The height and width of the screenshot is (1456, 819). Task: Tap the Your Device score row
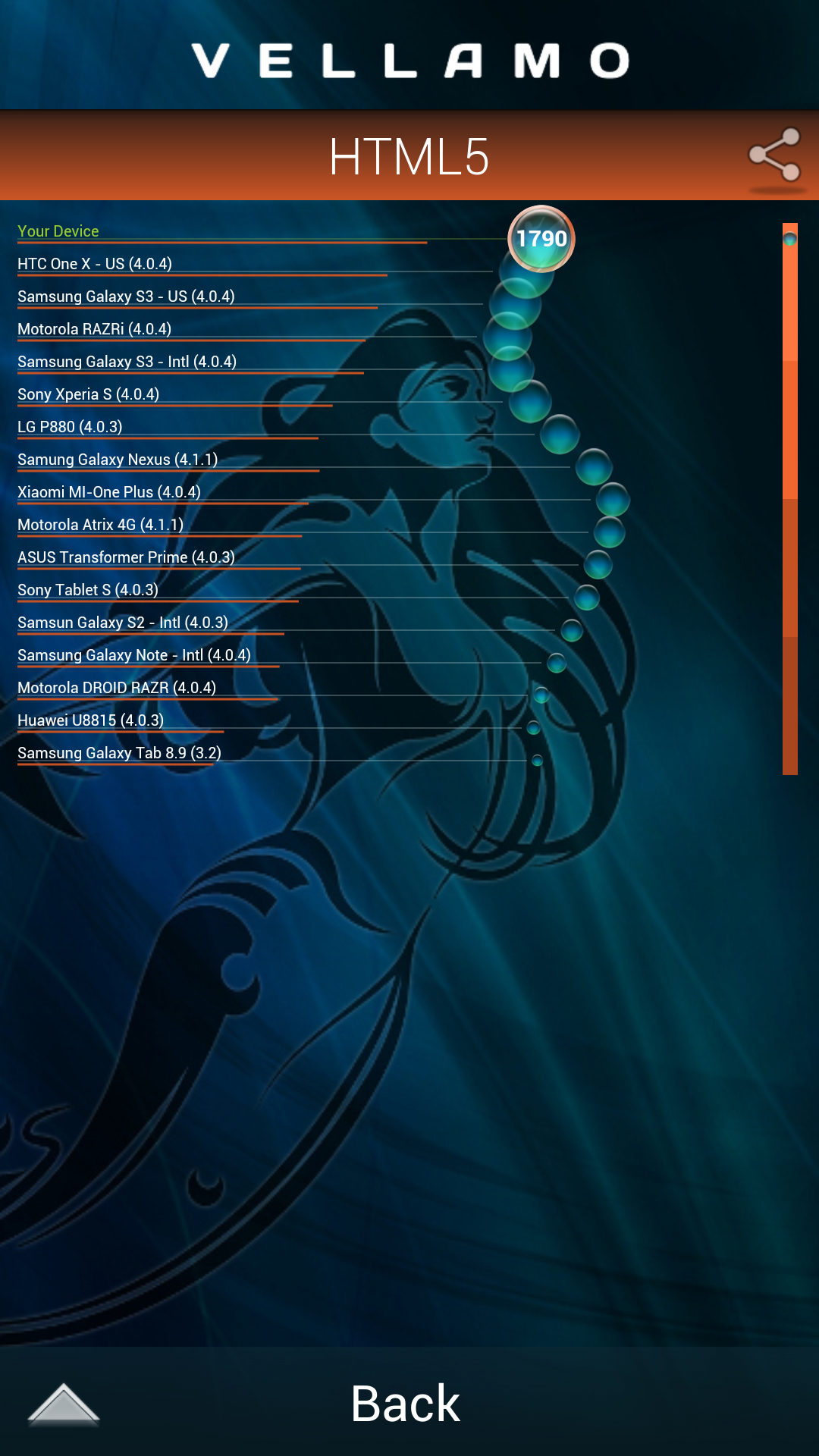[x=296, y=234]
